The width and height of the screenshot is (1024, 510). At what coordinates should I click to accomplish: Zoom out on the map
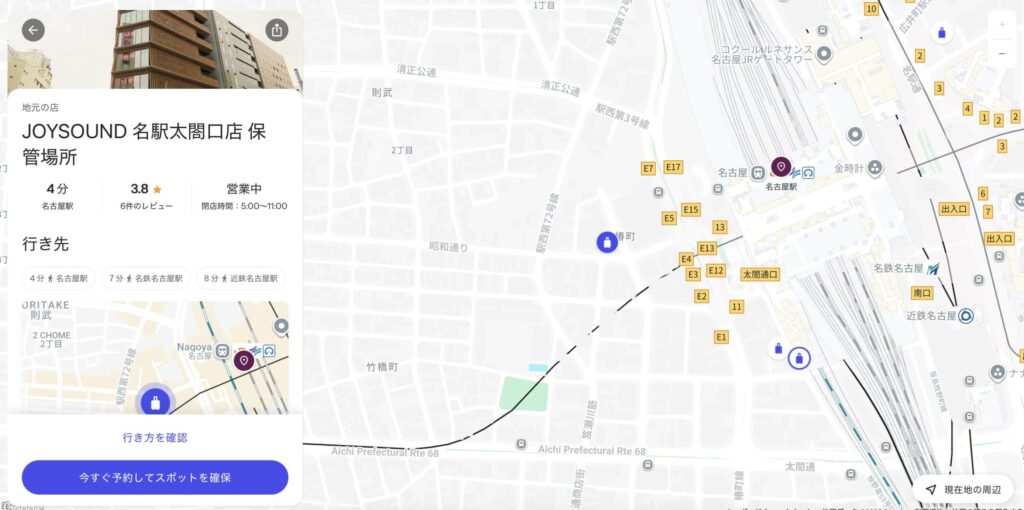tap(1001, 53)
